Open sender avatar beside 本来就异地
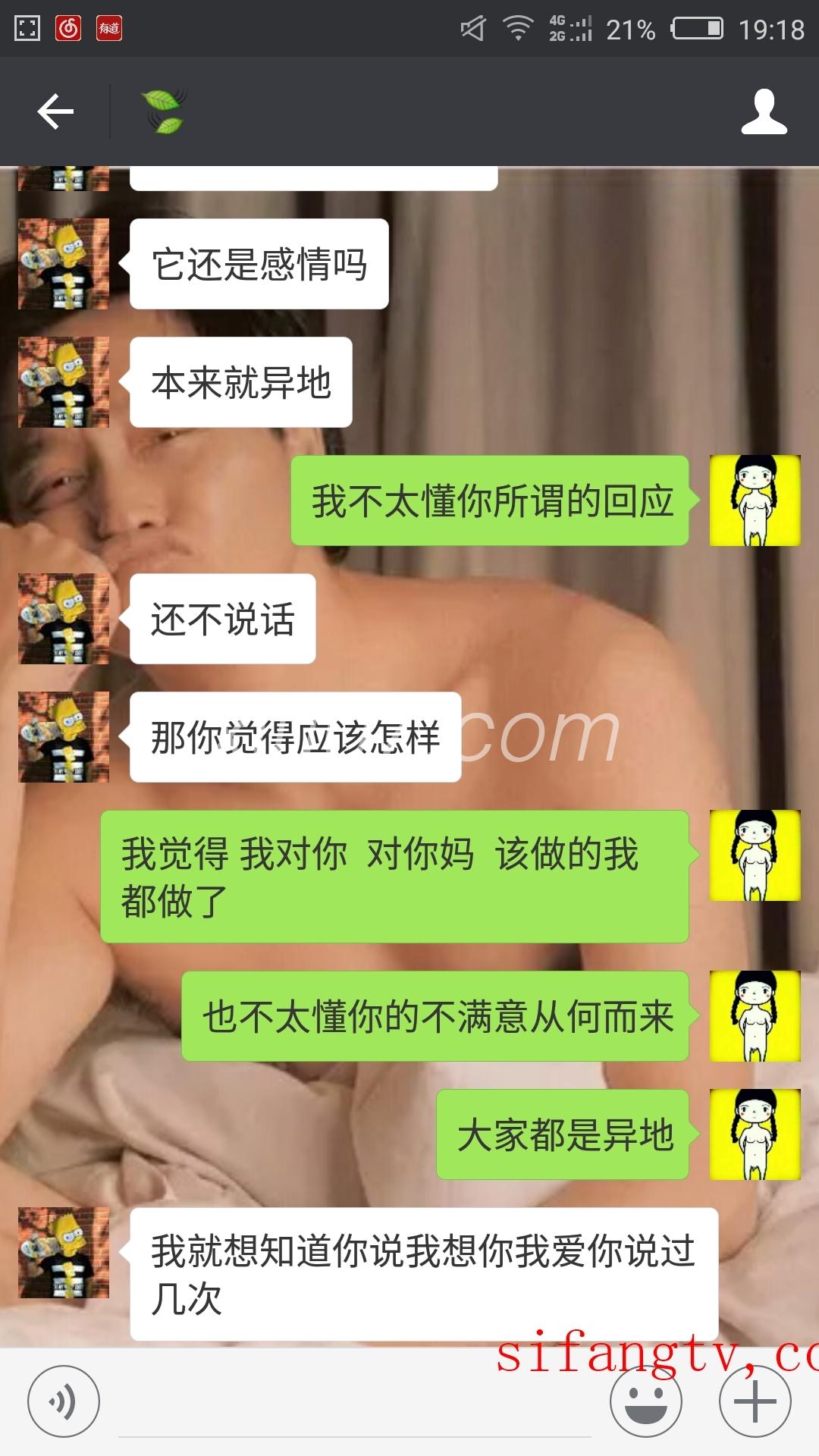This screenshot has height=1456, width=819. (64, 382)
